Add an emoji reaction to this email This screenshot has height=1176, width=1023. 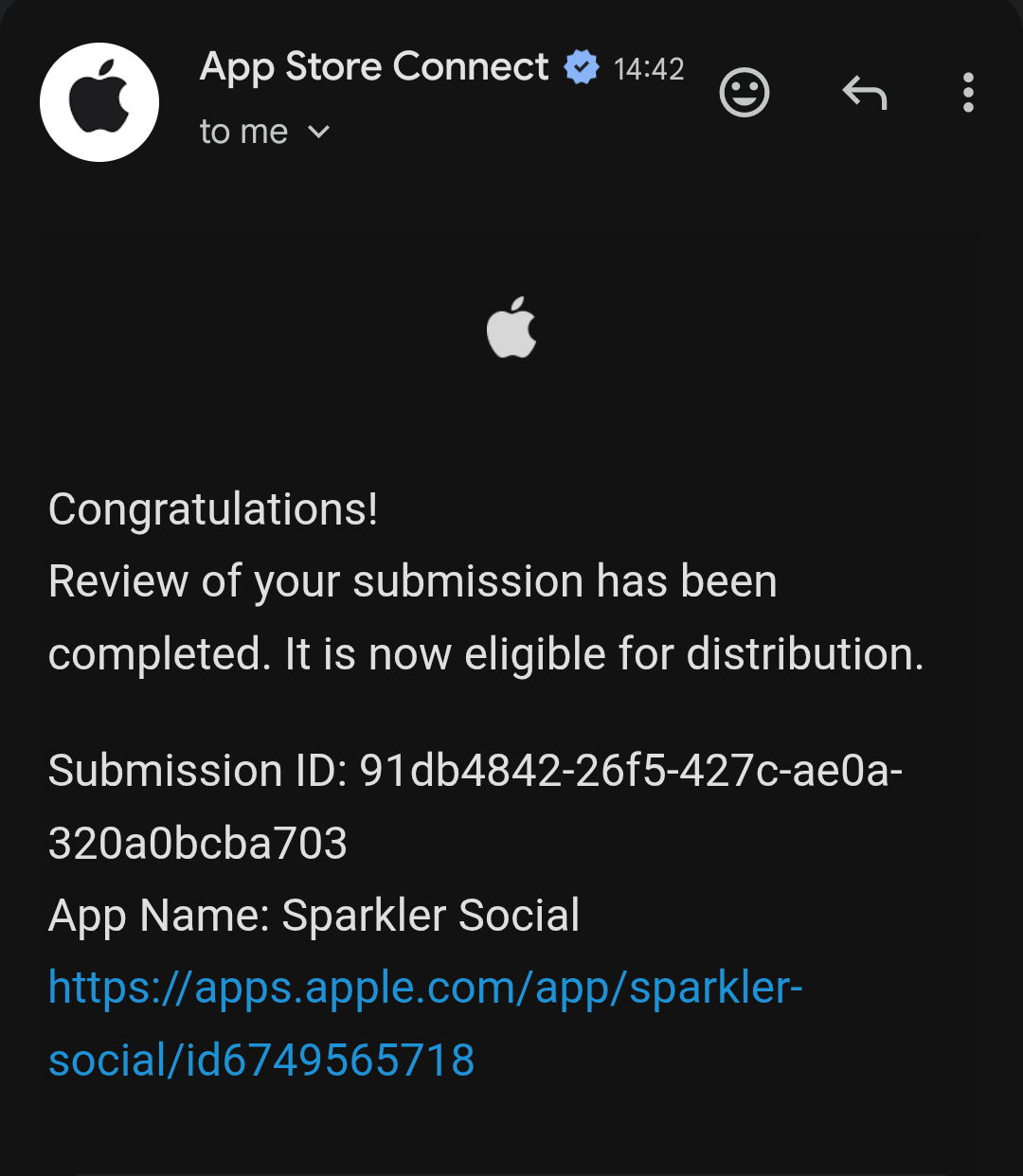tap(745, 93)
